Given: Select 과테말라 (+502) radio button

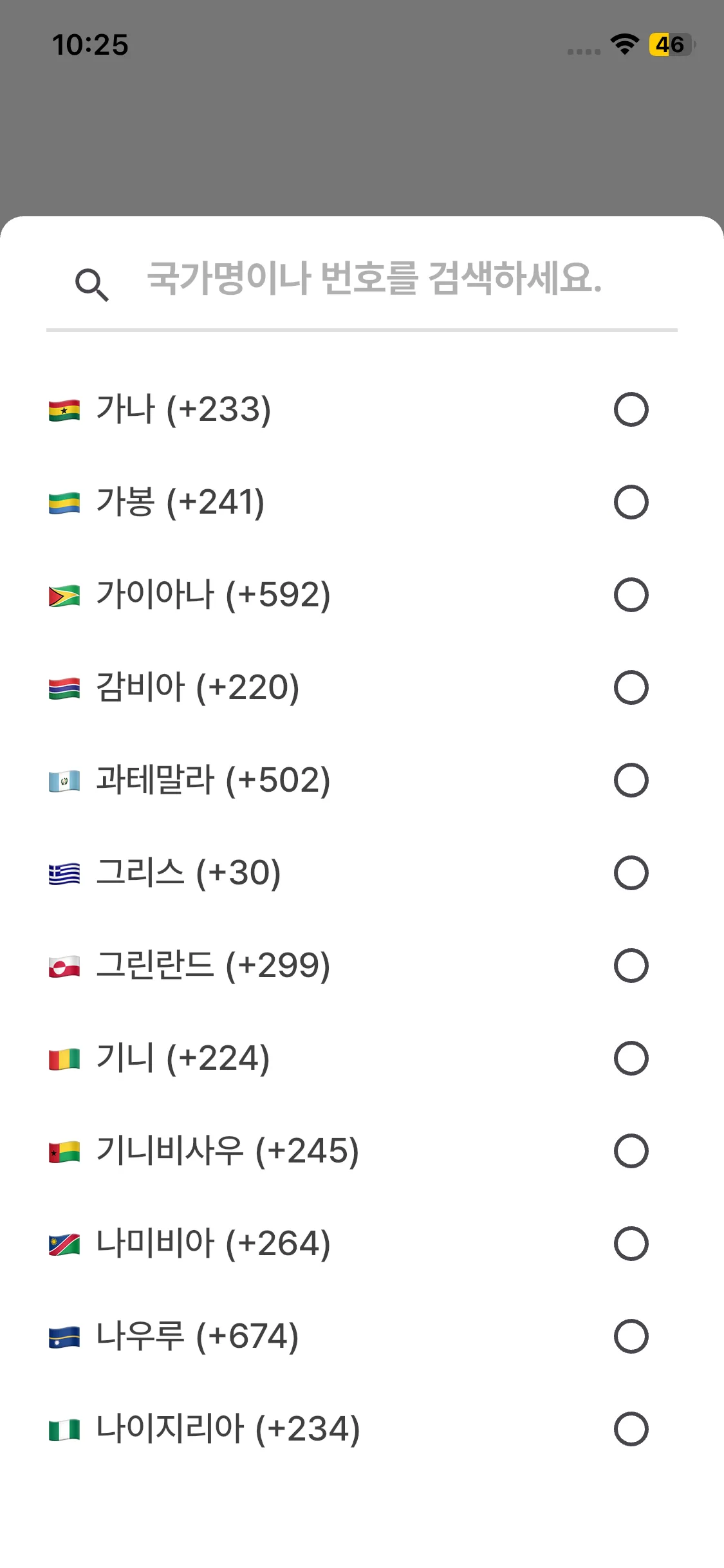Looking at the screenshot, I should (x=631, y=780).
